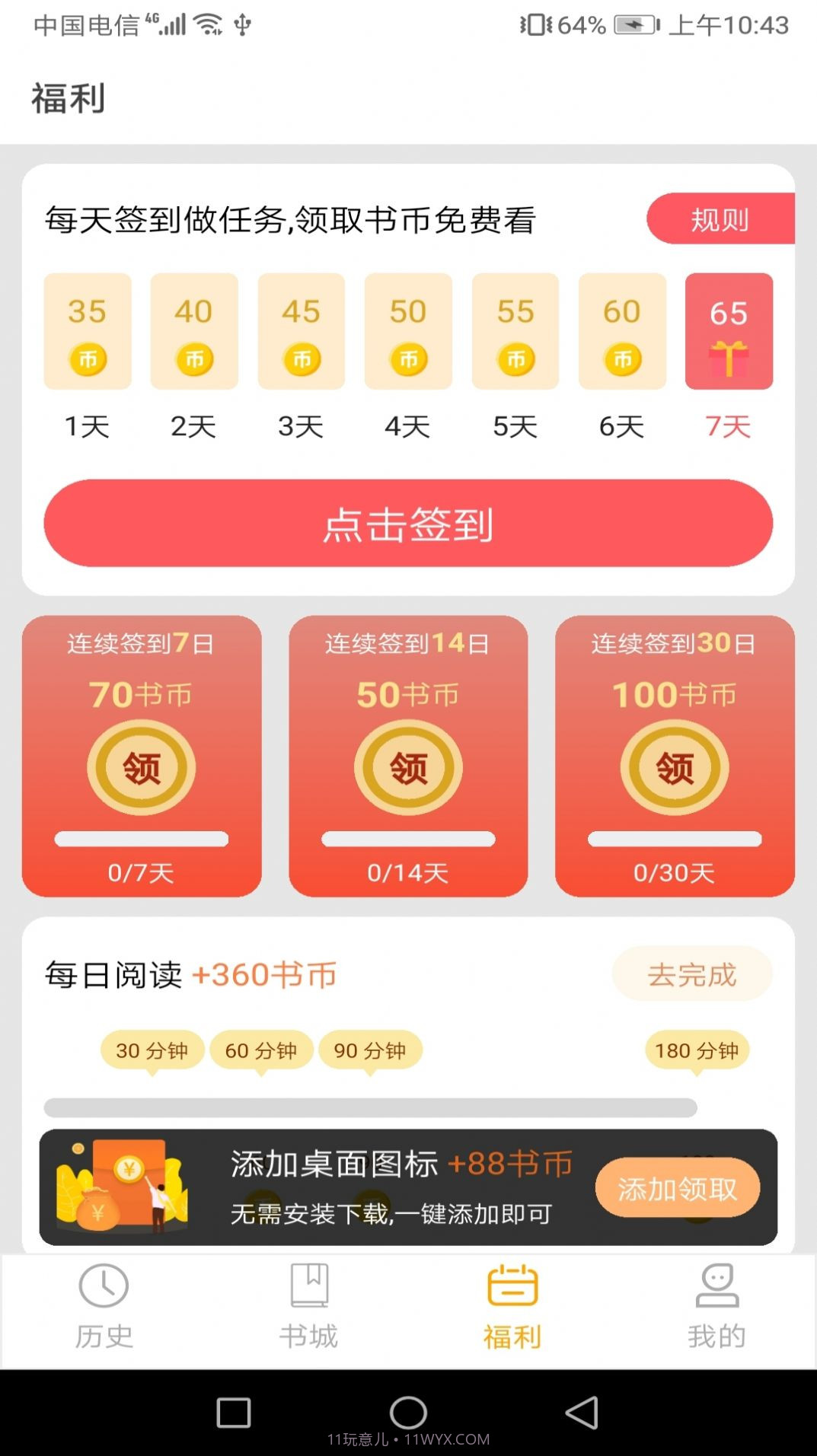Viewport: 817px width, 1456px height.
Task: Click the red envelope illustration beside 添加桌面图标
Action: click(x=122, y=1187)
